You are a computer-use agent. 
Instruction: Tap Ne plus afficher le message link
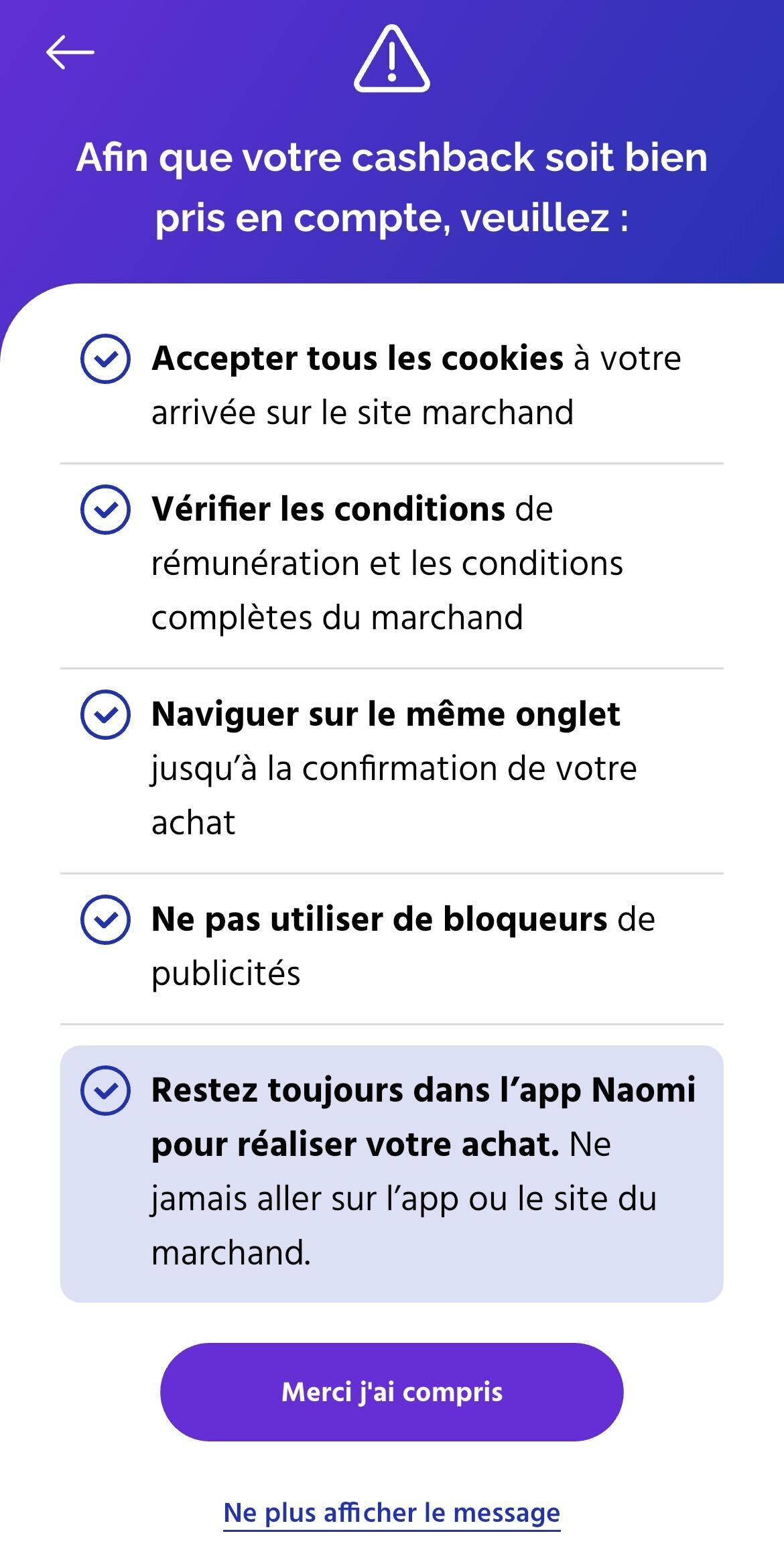point(392,1512)
